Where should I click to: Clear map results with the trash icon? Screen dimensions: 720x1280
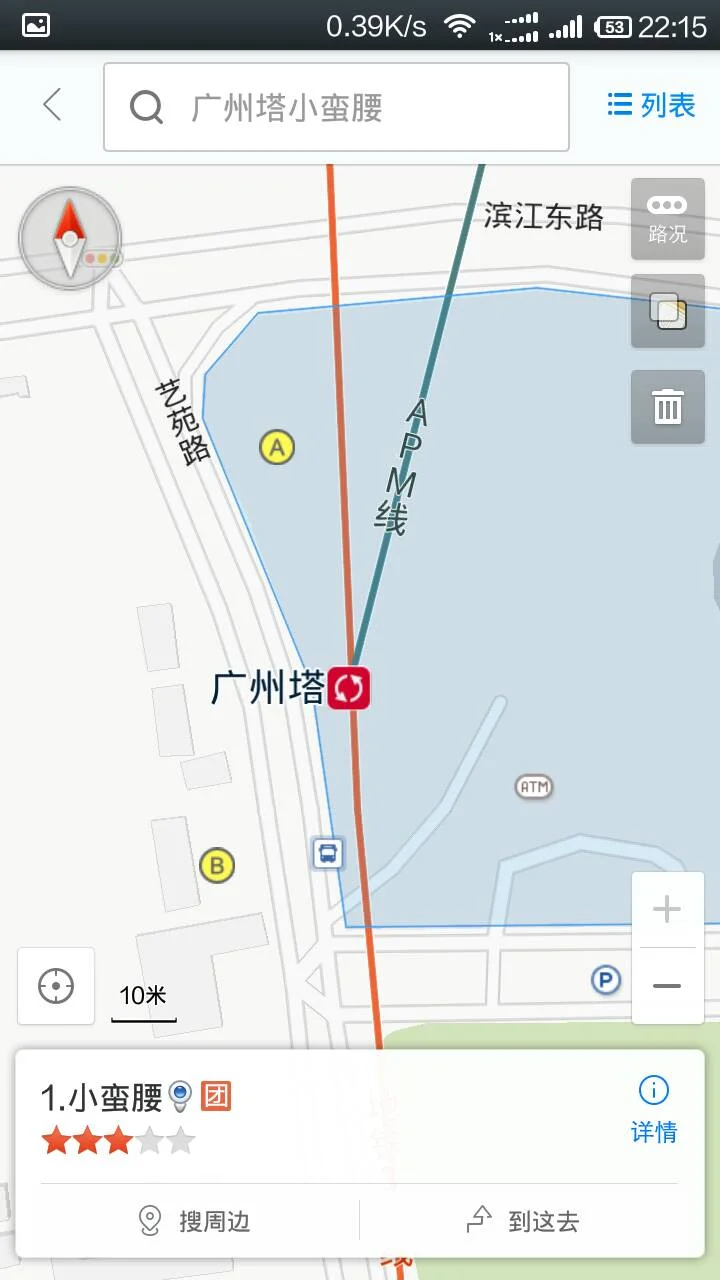click(667, 407)
